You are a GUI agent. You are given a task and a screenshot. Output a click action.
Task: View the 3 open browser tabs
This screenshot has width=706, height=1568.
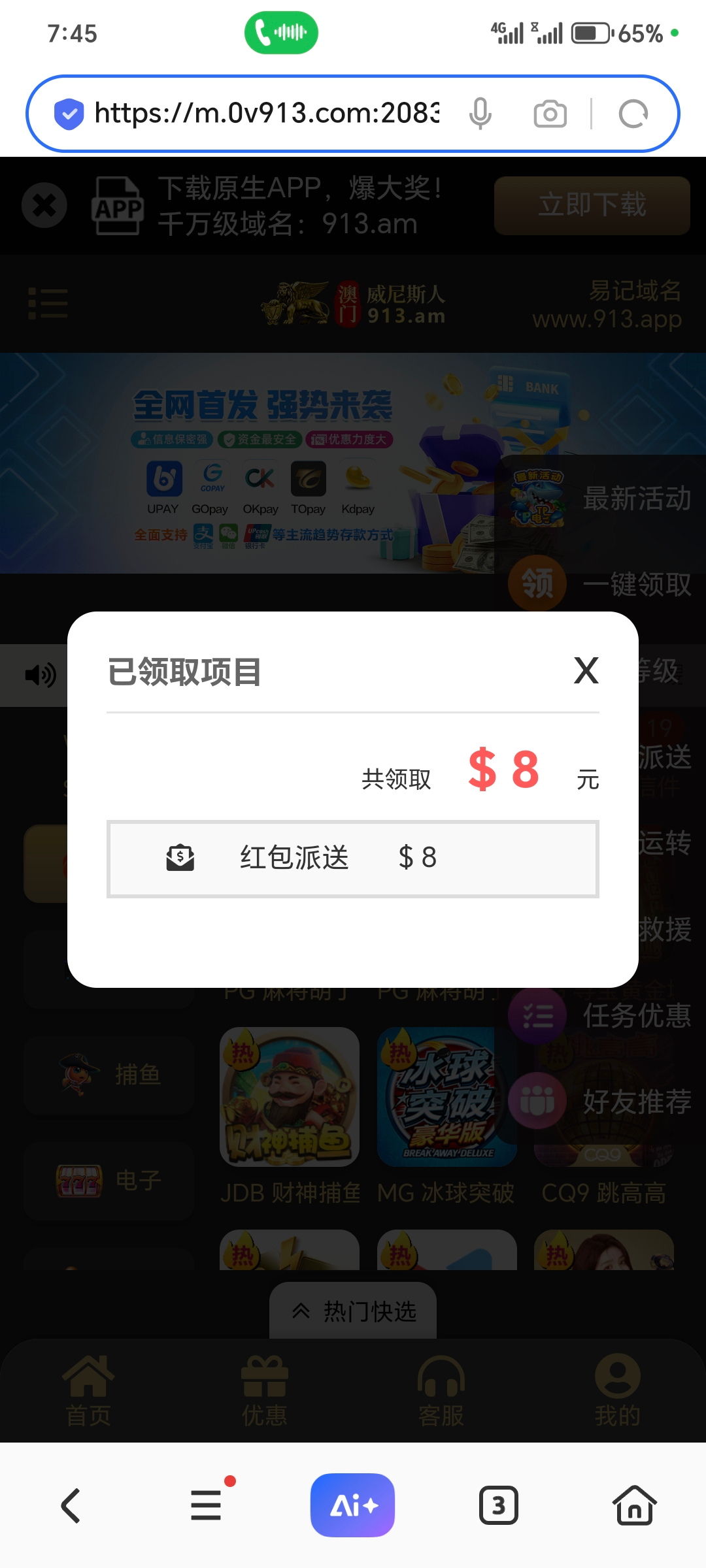(x=498, y=1505)
